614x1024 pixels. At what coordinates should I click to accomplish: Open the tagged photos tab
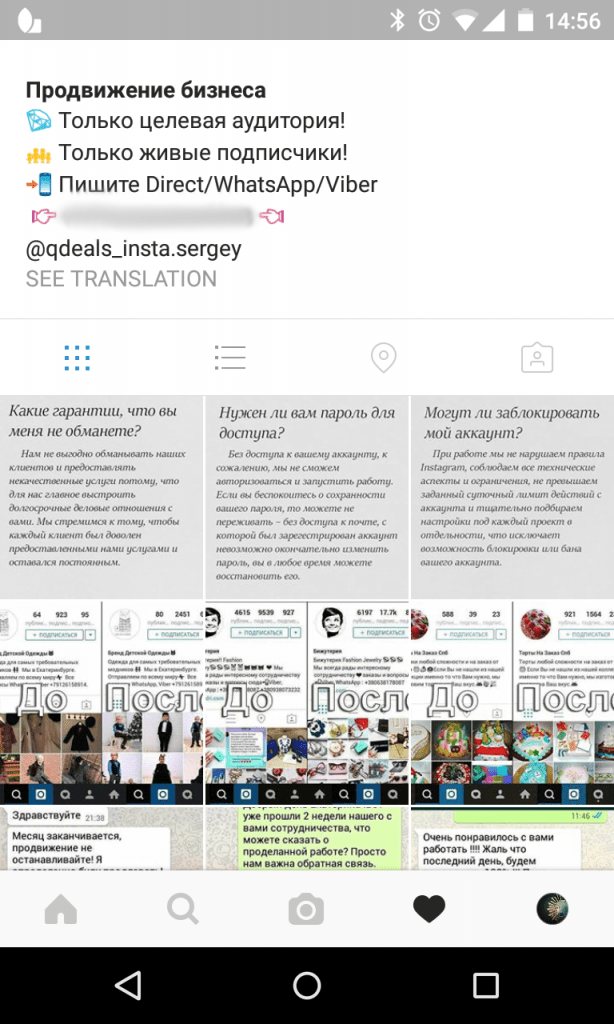(537, 358)
